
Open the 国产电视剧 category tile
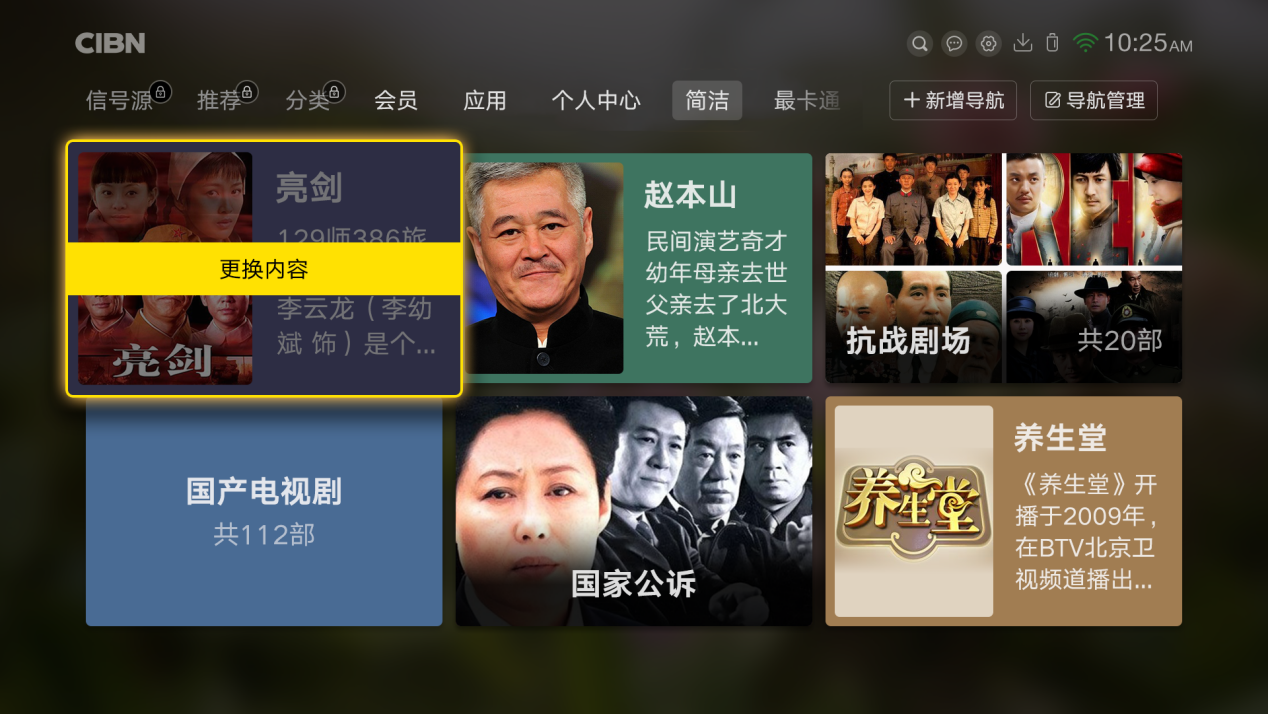click(x=264, y=511)
